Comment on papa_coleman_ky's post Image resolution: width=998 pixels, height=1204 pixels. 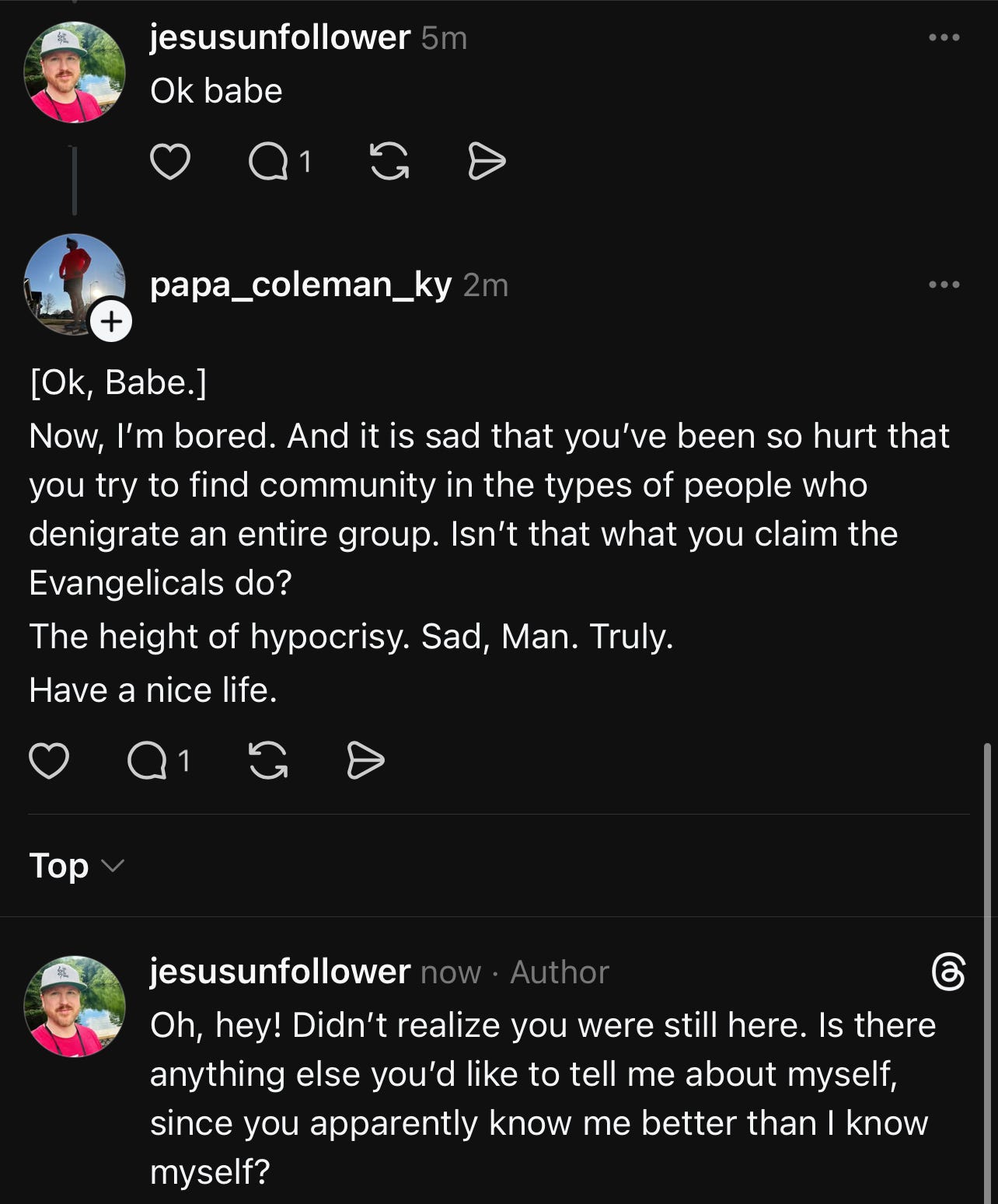coord(148,760)
